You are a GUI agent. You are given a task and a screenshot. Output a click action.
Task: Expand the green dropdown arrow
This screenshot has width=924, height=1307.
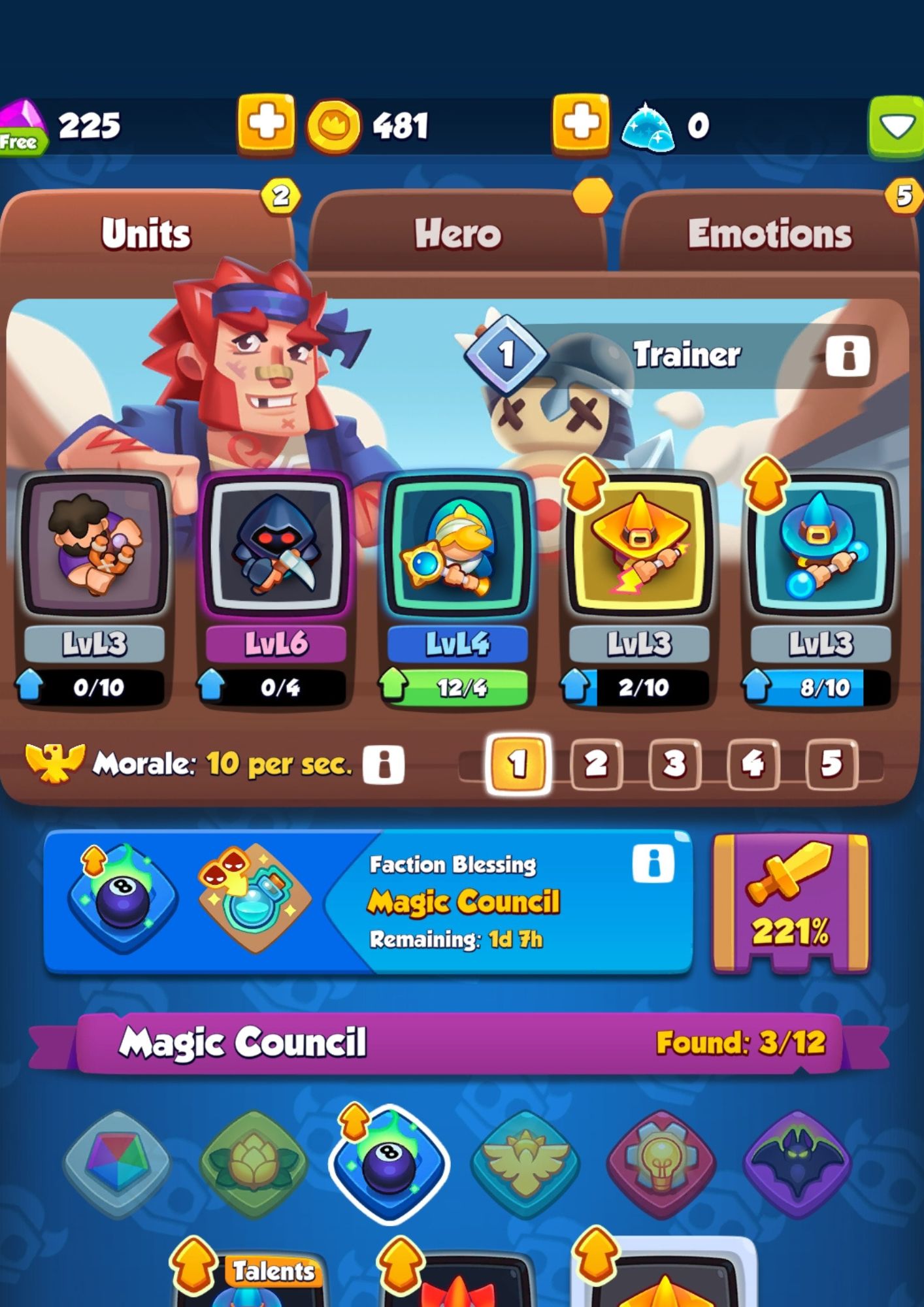[897, 127]
